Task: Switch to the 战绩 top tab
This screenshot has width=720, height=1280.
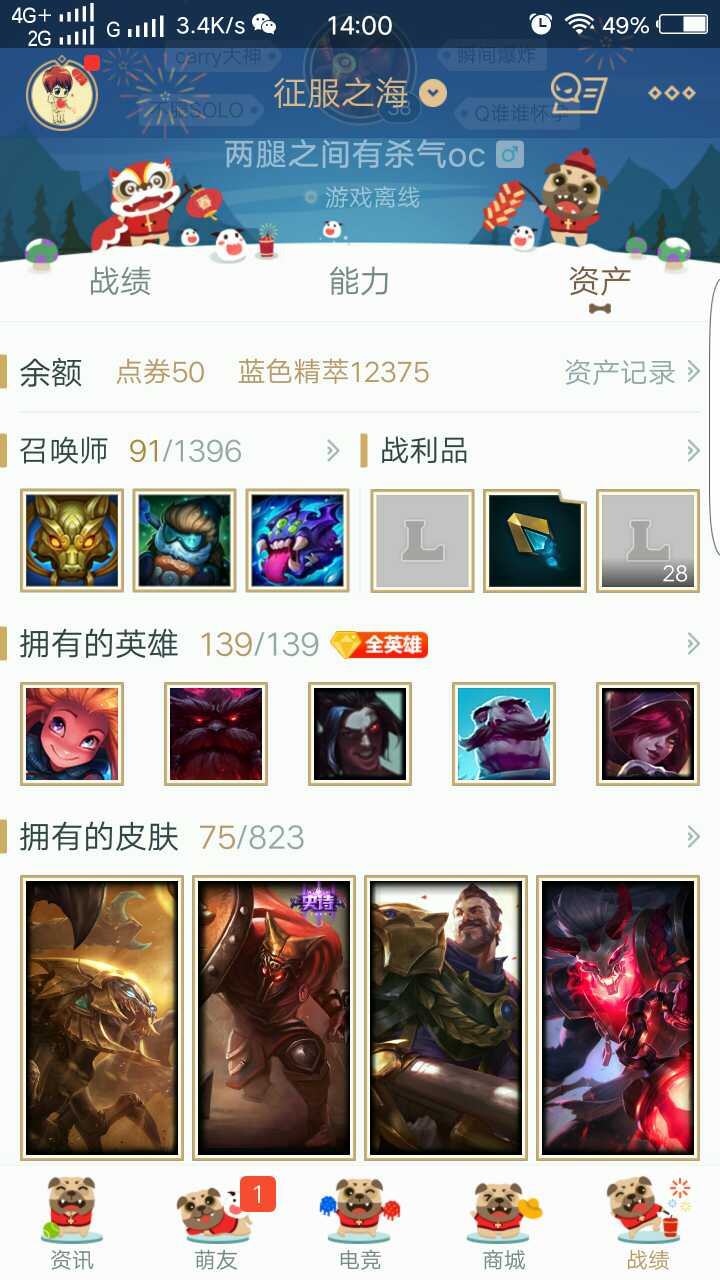Action: click(120, 282)
